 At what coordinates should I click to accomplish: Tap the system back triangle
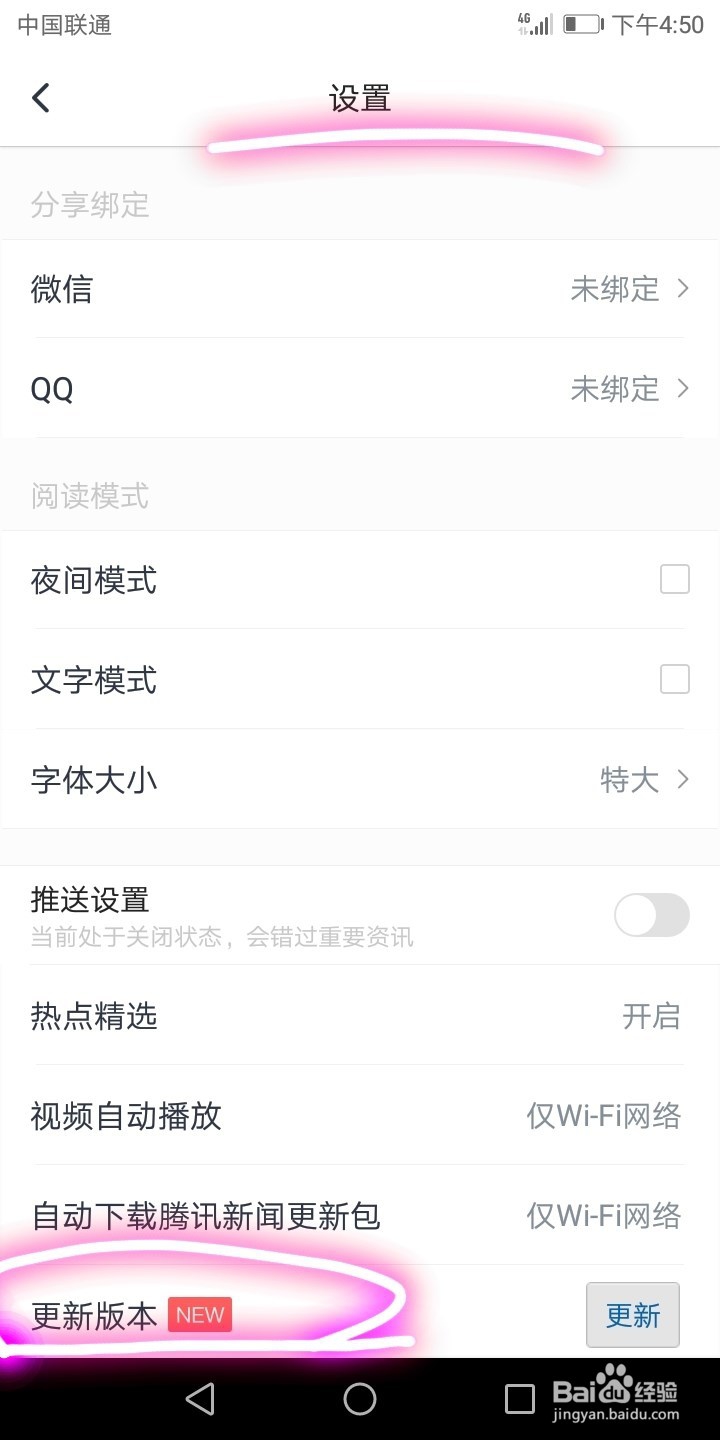201,1399
